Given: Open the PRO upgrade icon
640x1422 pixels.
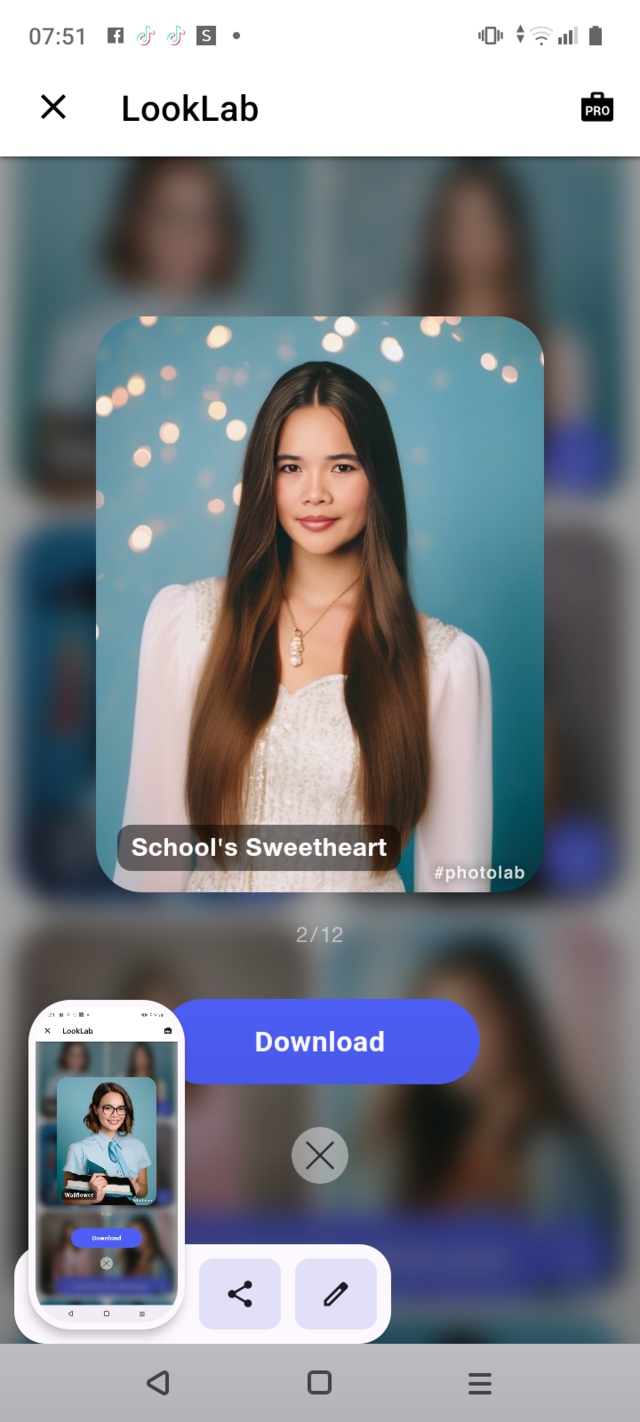Looking at the screenshot, I should [x=596, y=108].
